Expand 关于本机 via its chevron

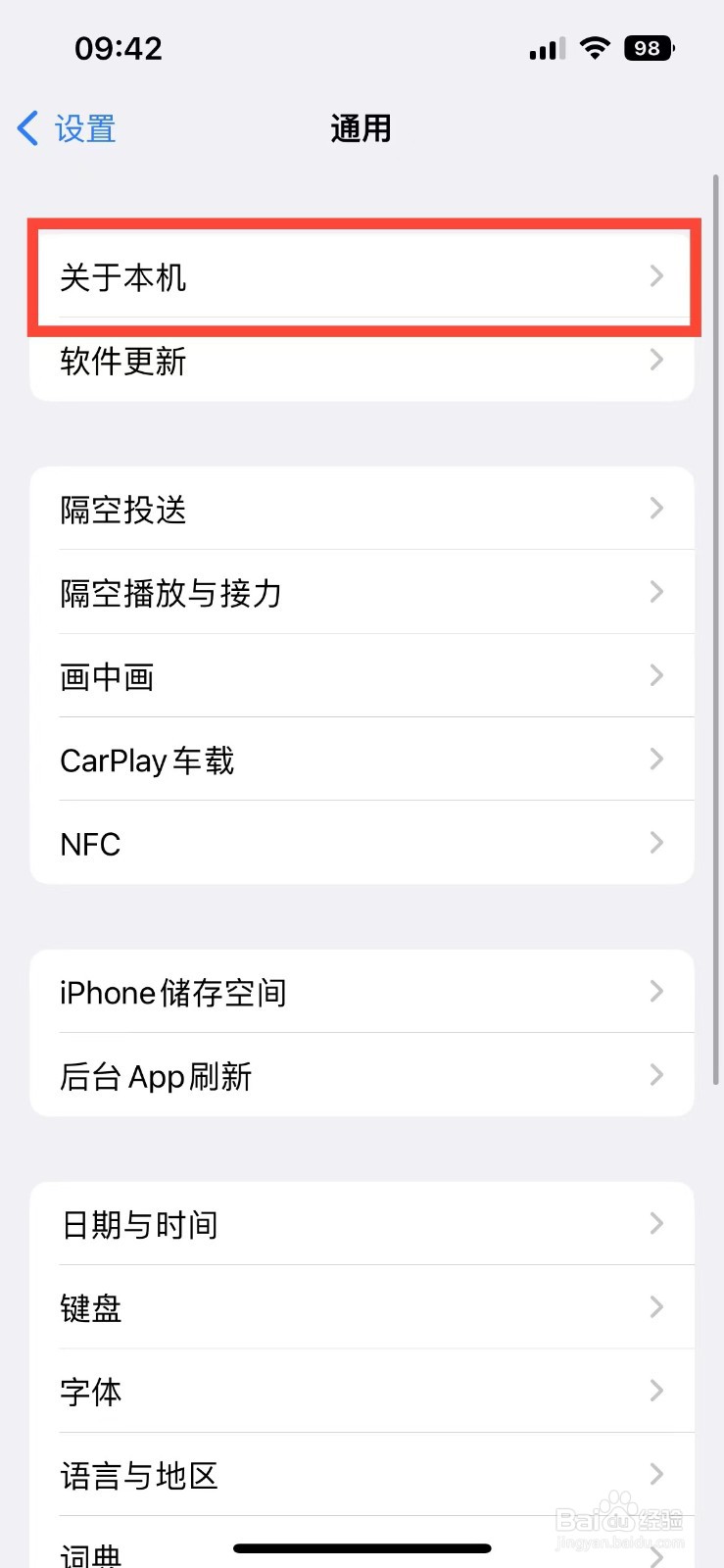(655, 276)
